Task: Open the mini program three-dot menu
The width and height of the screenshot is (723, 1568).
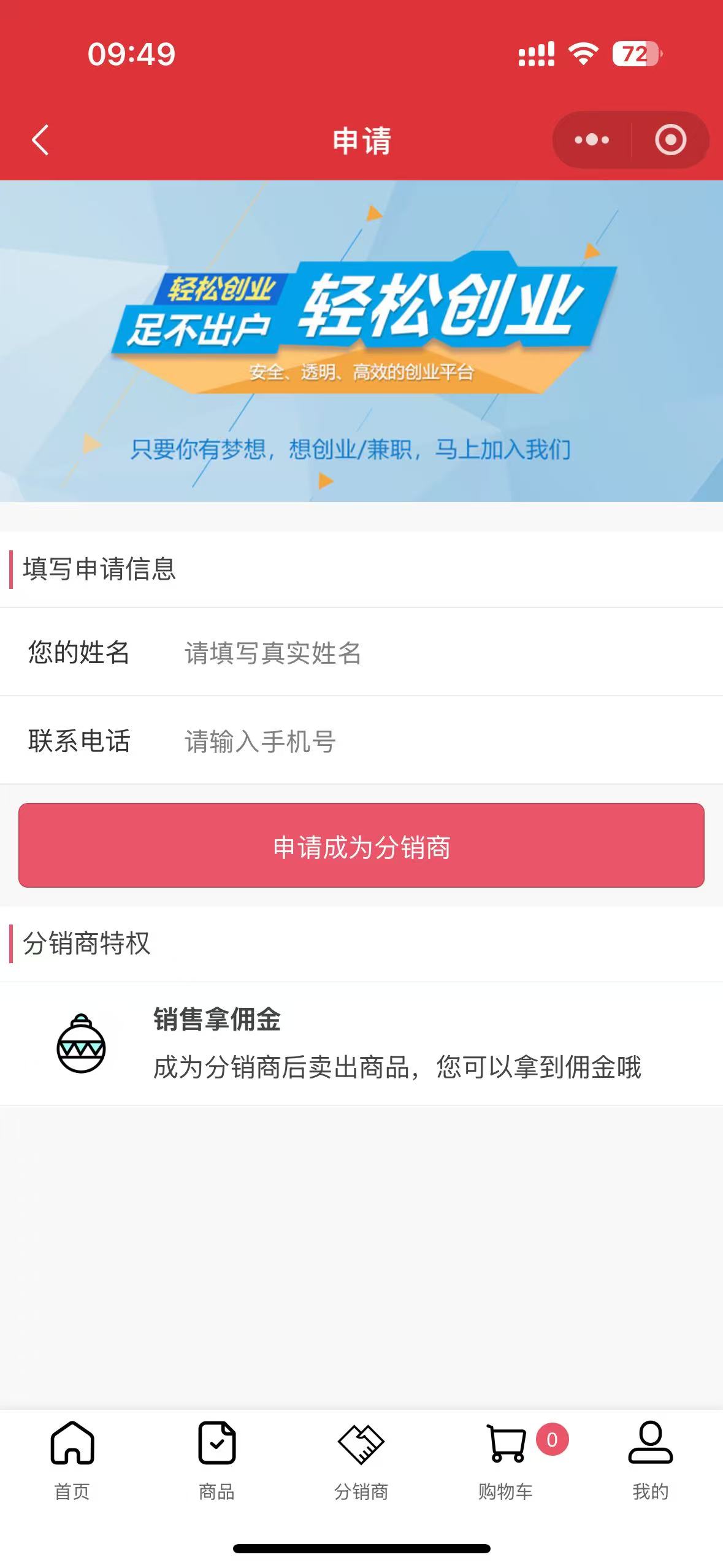Action: (x=592, y=140)
